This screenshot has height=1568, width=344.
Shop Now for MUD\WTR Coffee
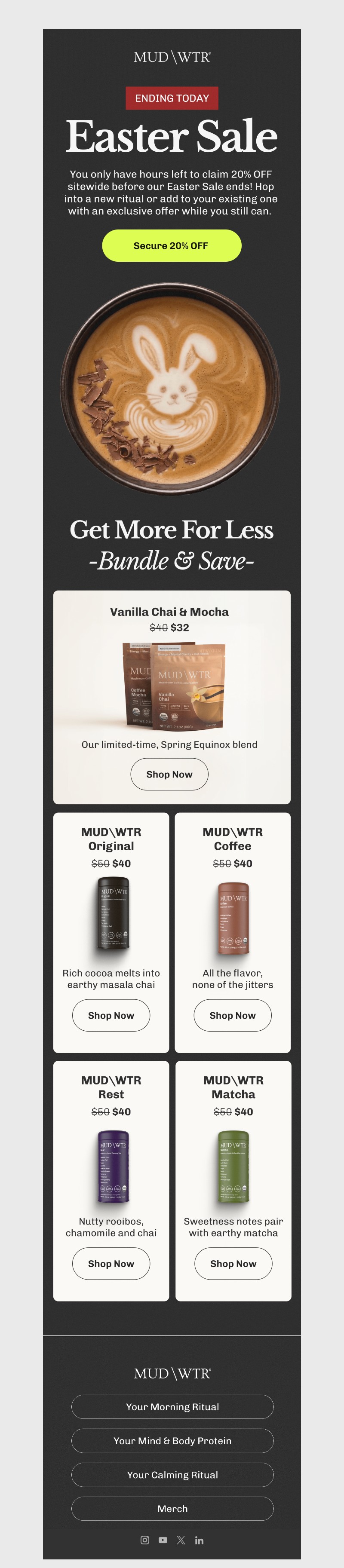point(233,1015)
